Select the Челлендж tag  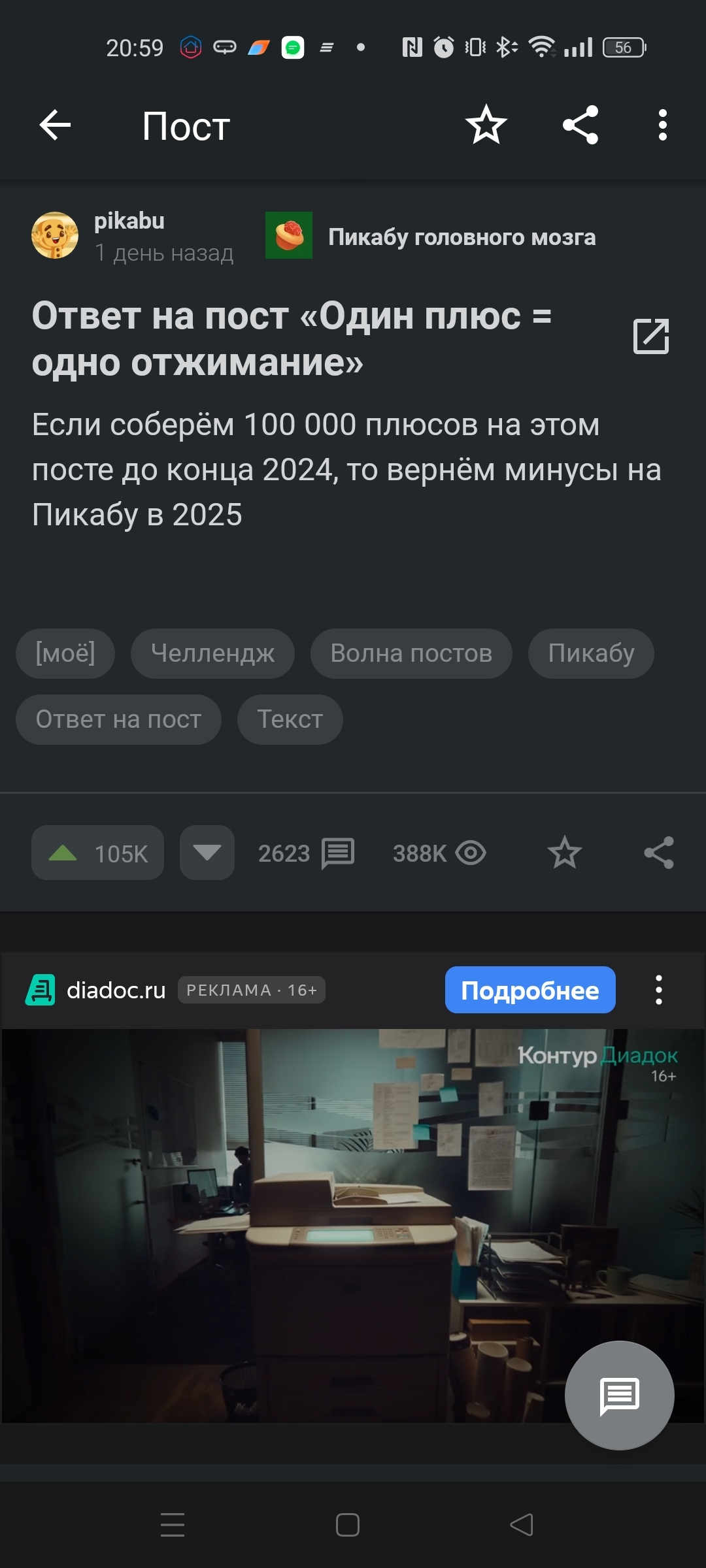click(212, 653)
